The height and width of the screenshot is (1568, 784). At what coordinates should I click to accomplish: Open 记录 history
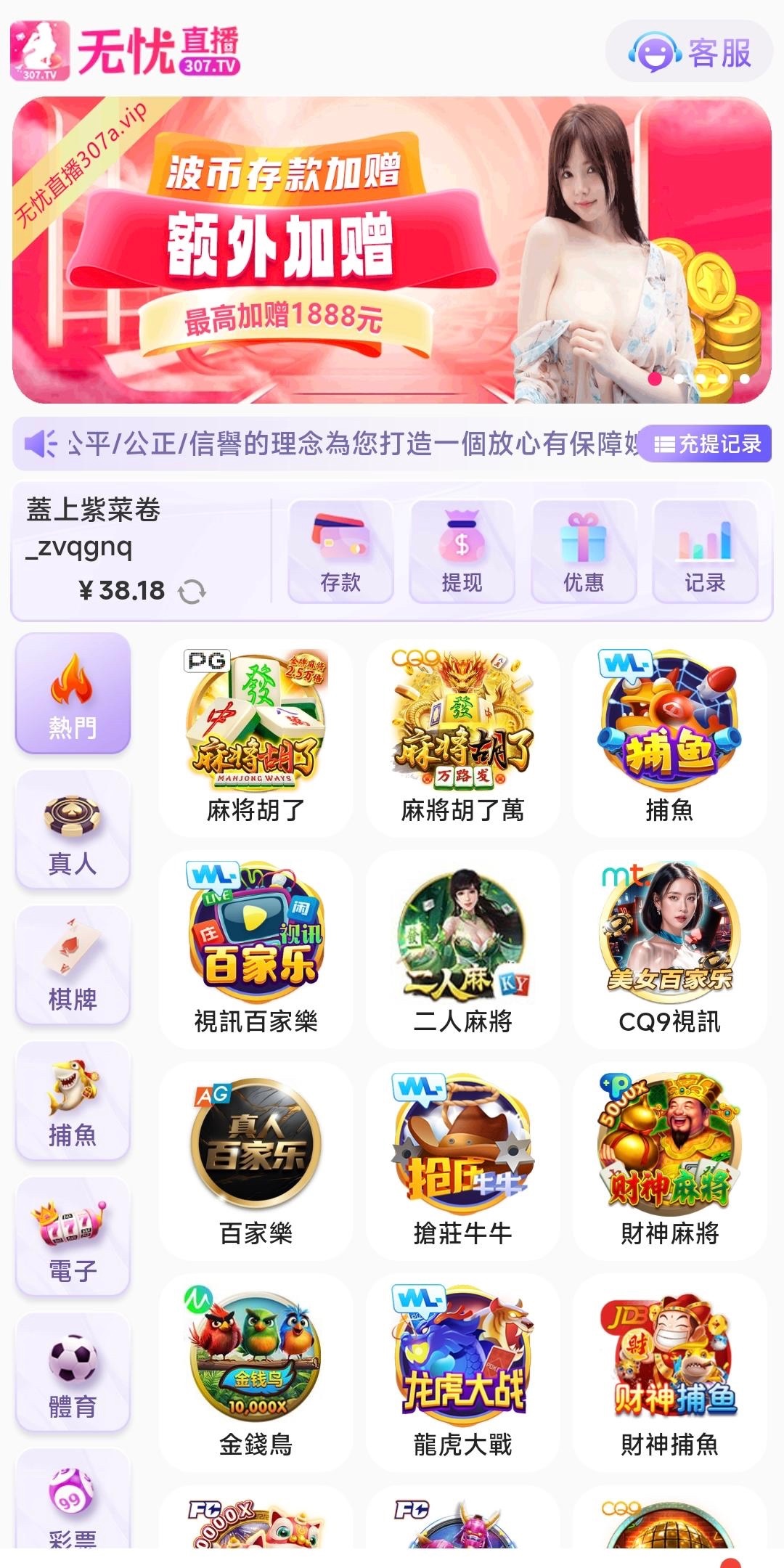click(705, 552)
